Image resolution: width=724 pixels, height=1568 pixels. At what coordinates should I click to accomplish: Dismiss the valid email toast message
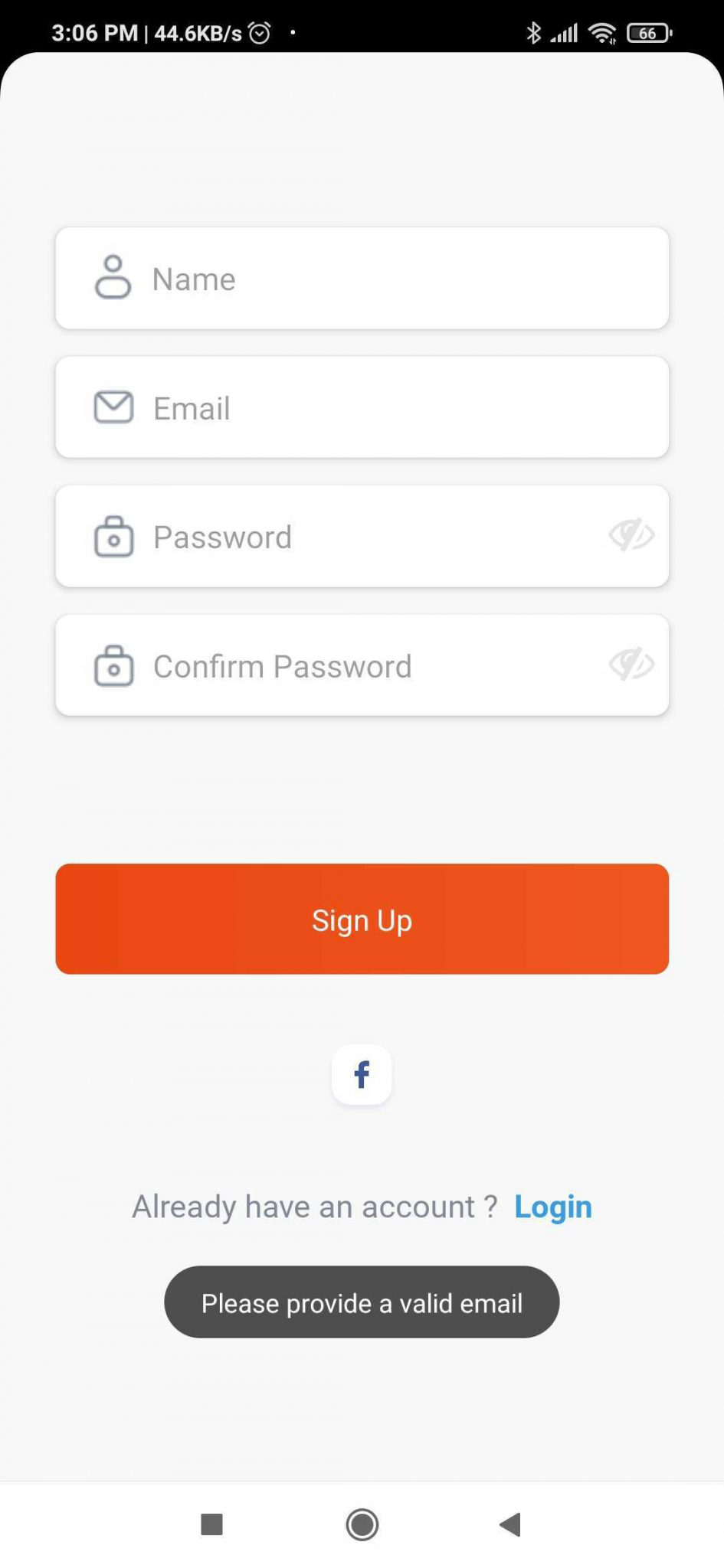point(362,1302)
